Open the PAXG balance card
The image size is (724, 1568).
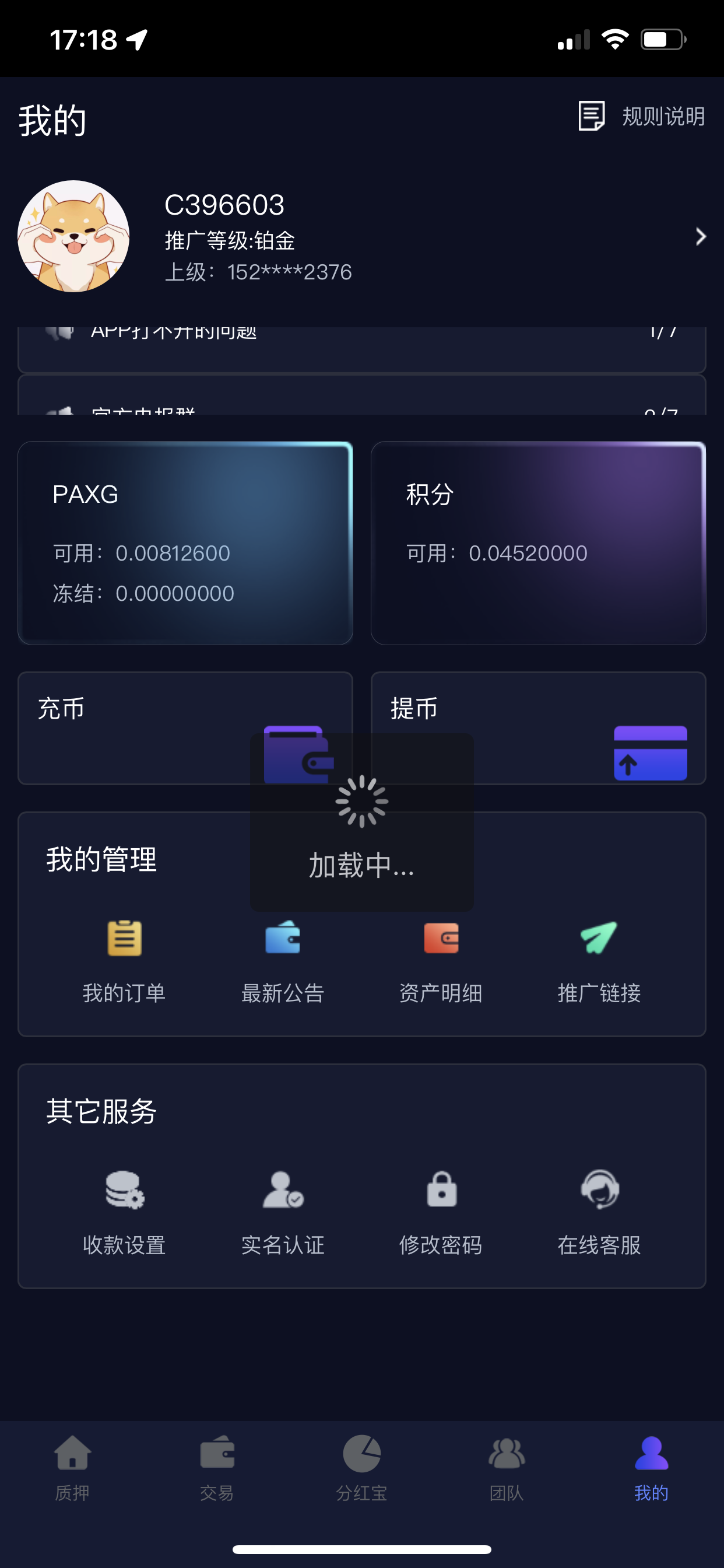pyautogui.click(x=185, y=543)
